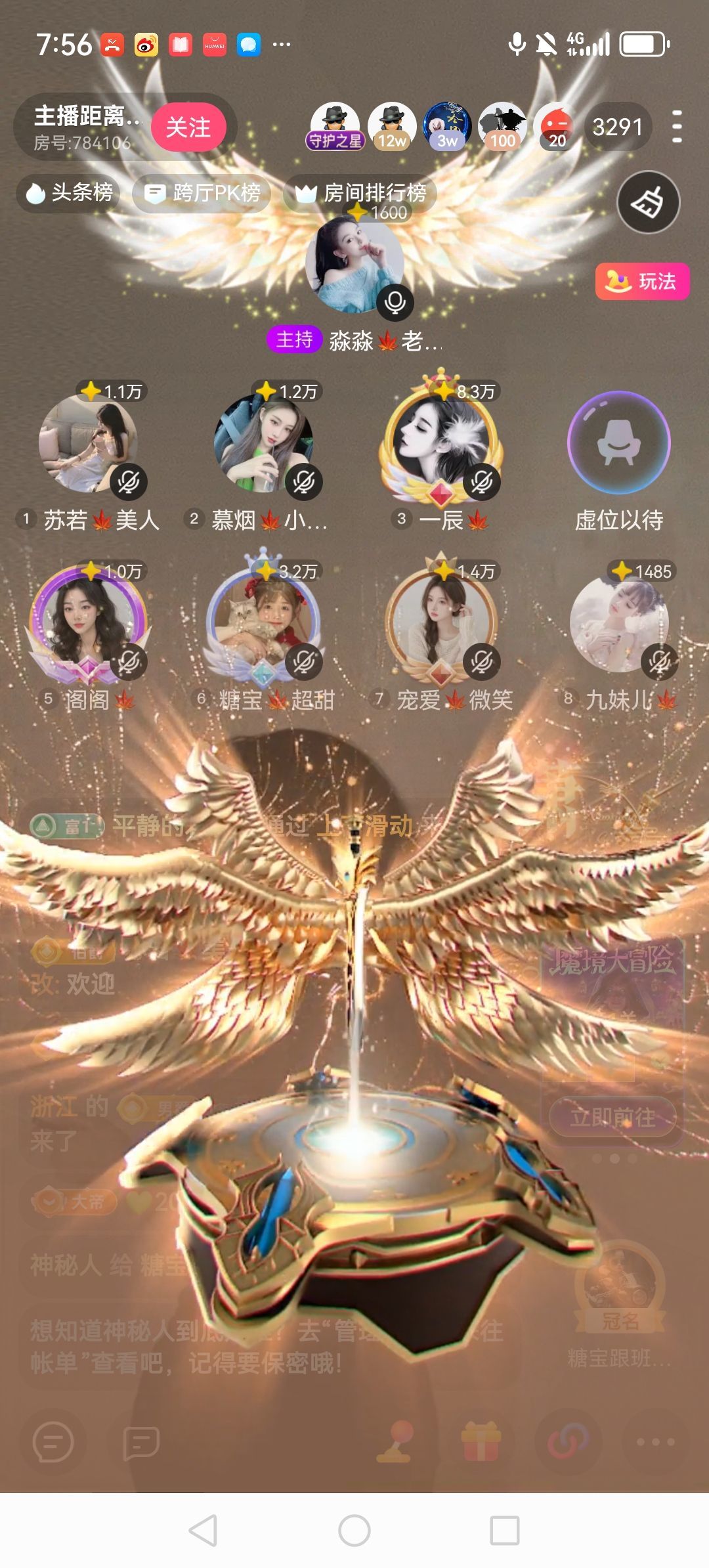Image resolution: width=709 pixels, height=1568 pixels.
Task: Open the 玩法 gameplay guide
Action: click(642, 282)
